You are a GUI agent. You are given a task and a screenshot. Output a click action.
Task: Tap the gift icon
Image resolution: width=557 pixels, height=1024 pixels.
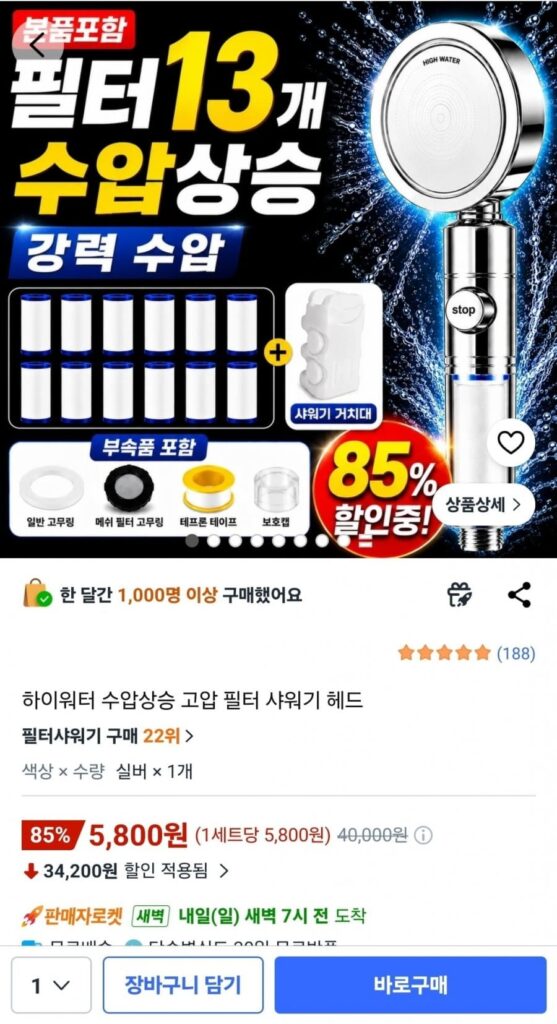(460, 595)
